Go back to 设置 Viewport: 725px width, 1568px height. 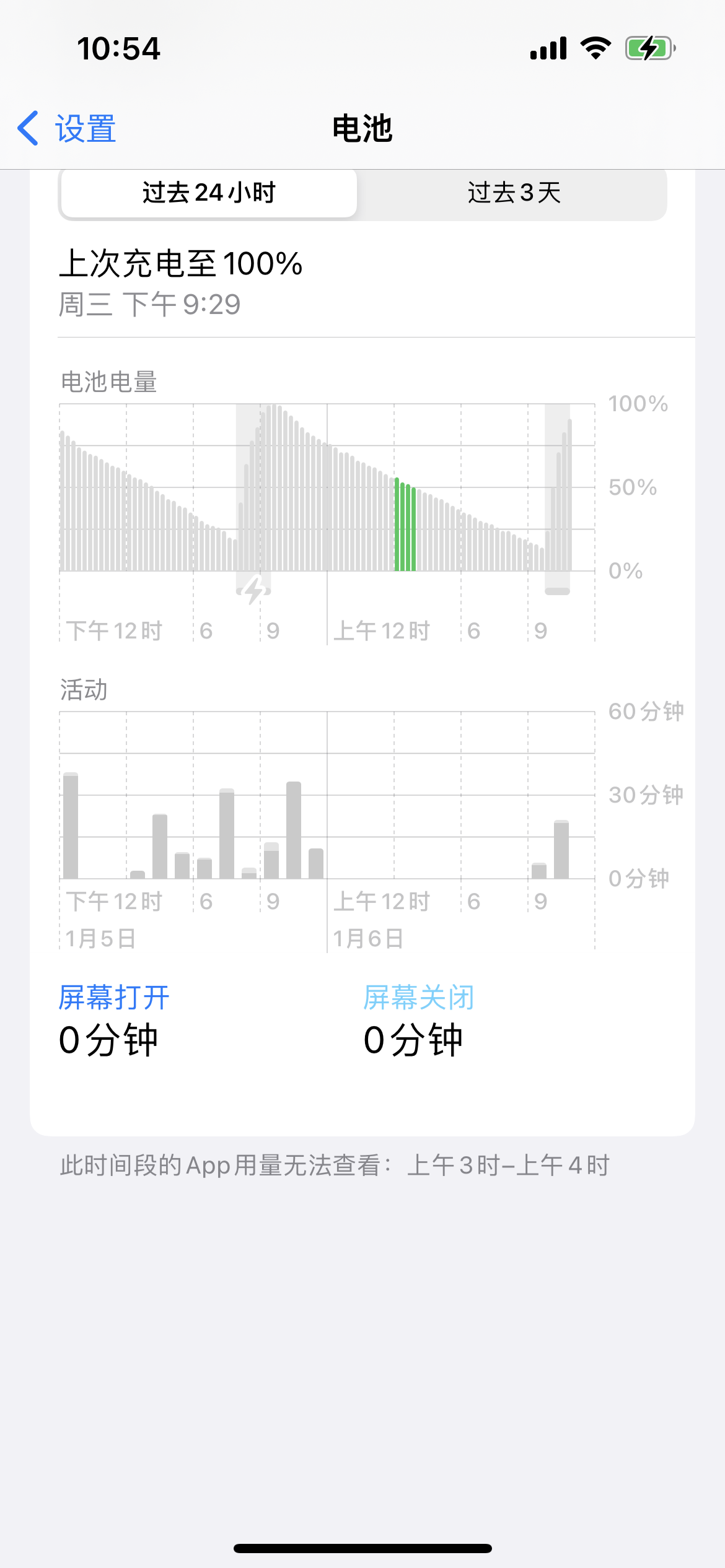67,129
